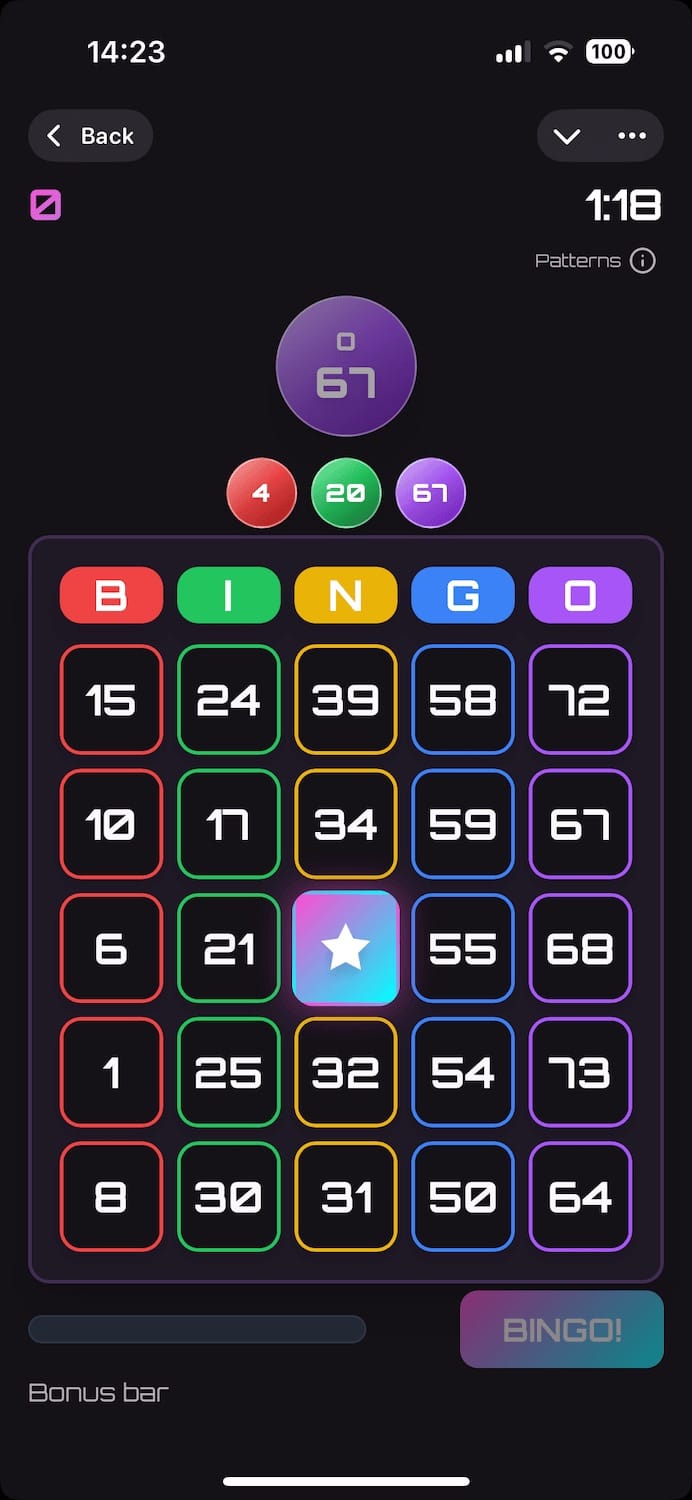This screenshot has width=692, height=1500.
Task: Hit the BINGO! button
Action: pos(562,1329)
